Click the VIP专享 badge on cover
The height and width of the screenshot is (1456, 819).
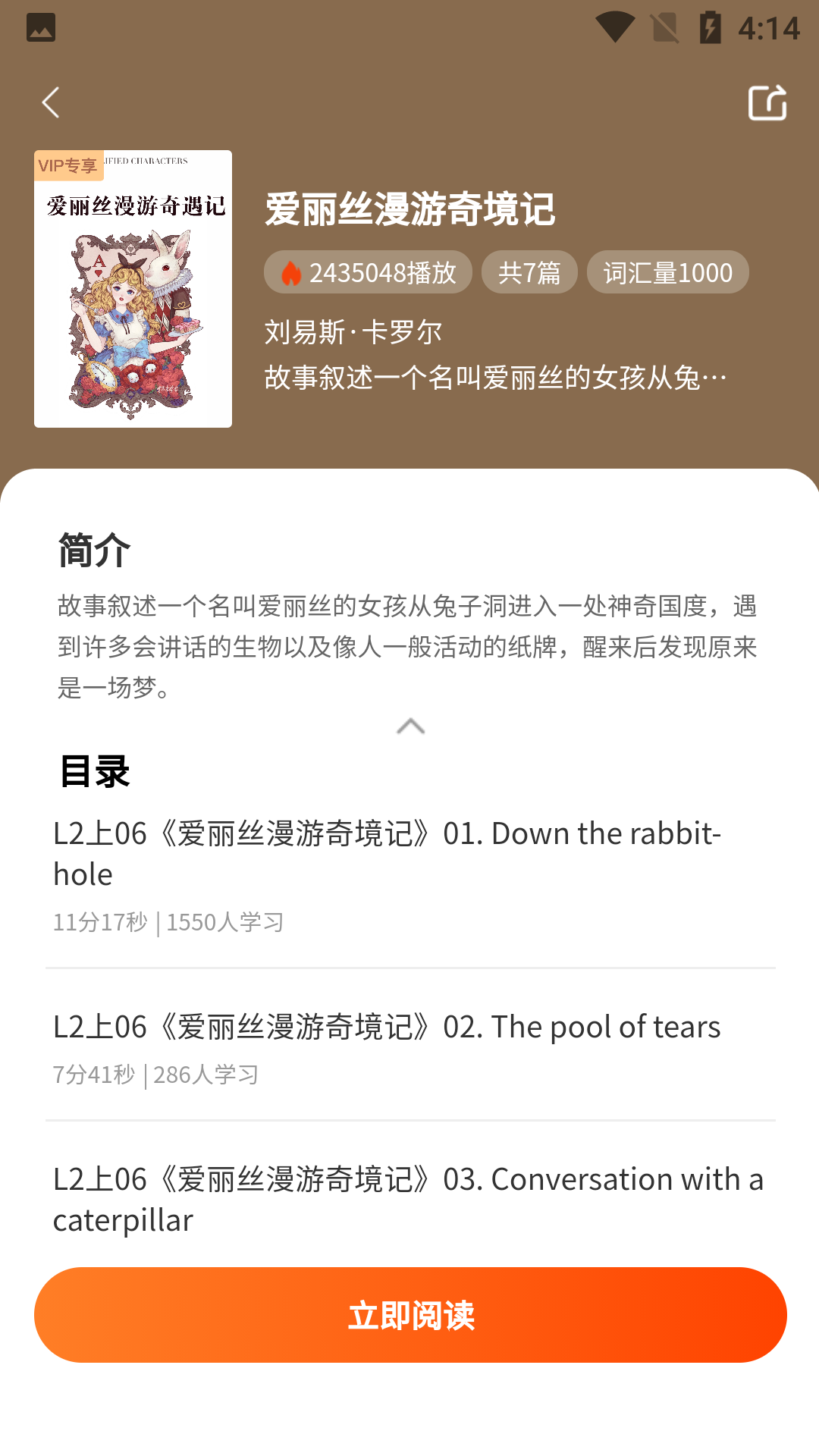(69, 165)
